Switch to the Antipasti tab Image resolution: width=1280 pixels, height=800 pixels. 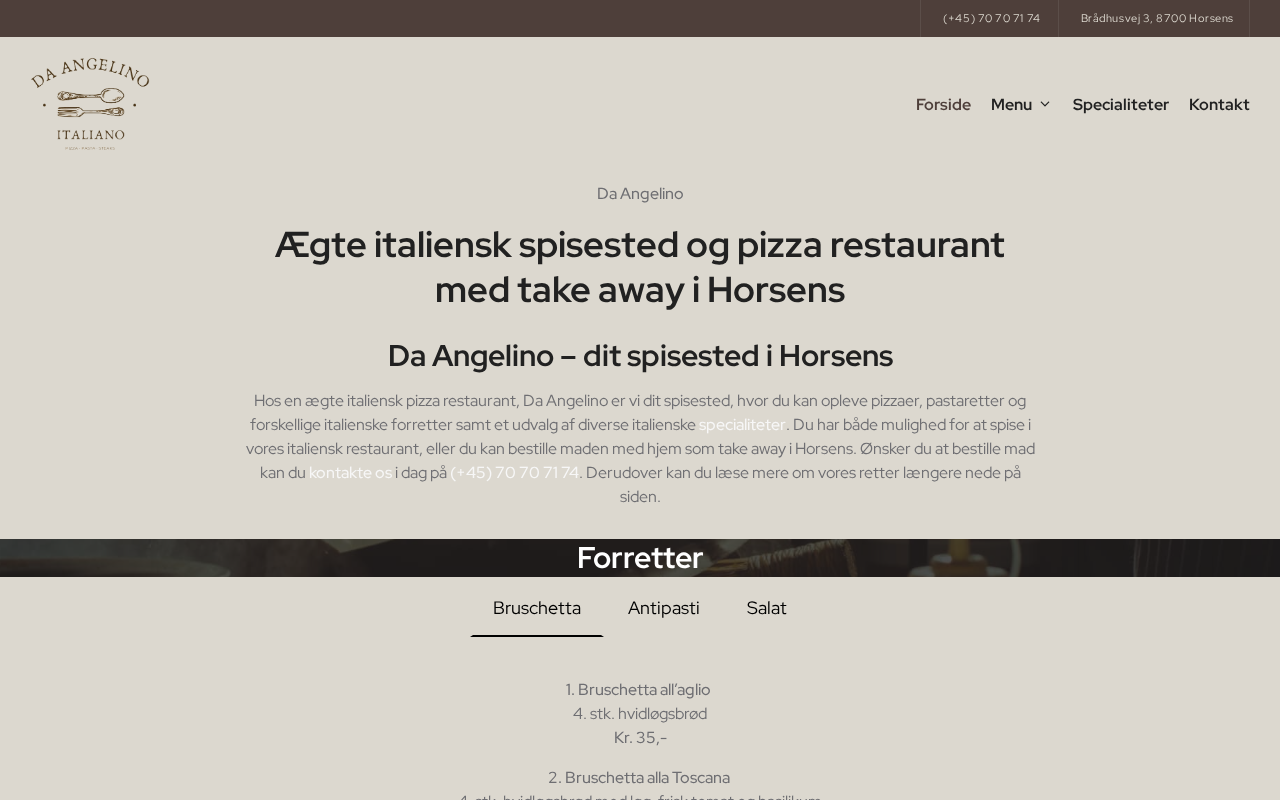[664, 608]
